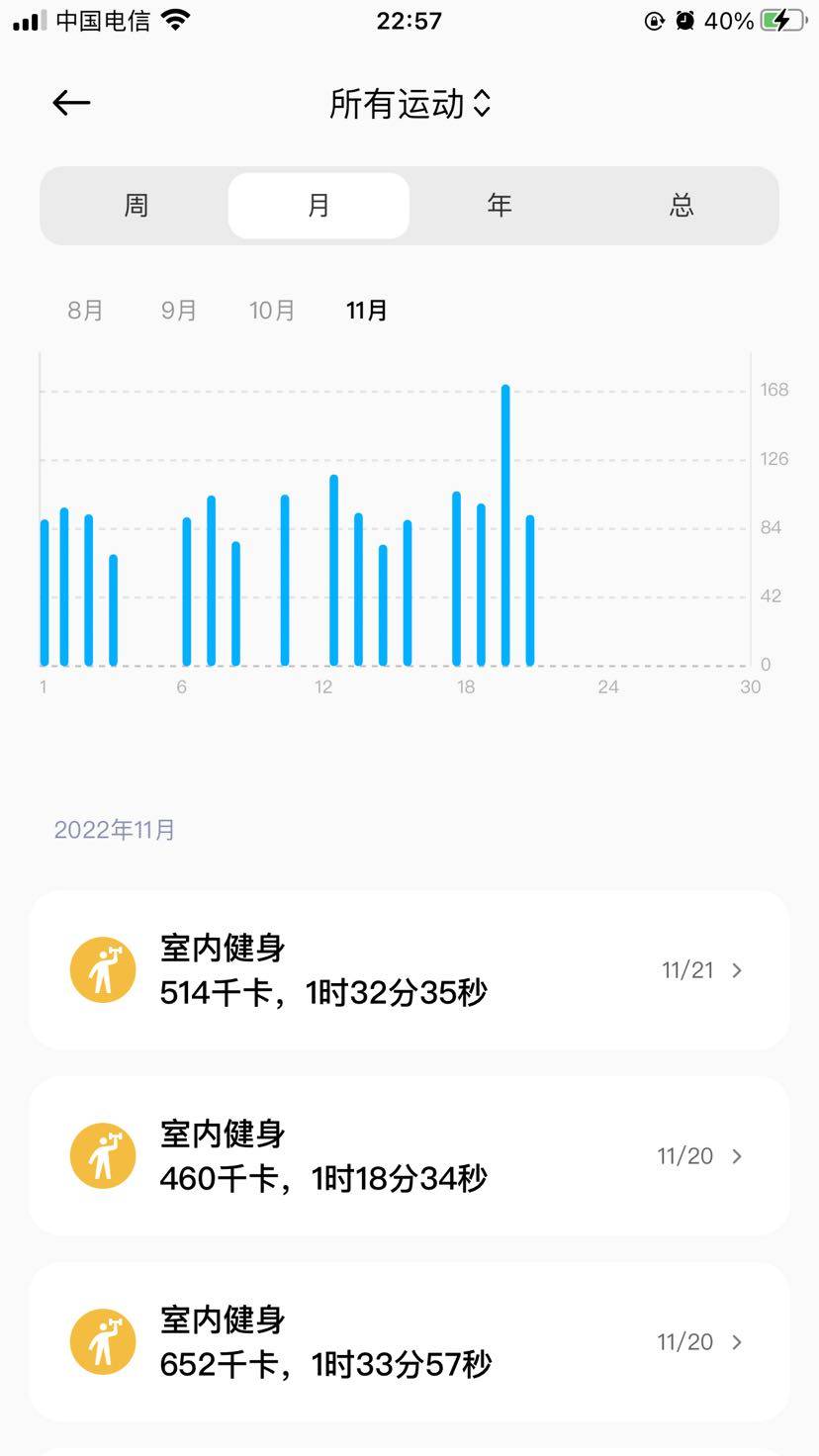The width and height of the screenshot is (819, 1456).
Task: Select the 11月 month label
Action: [367, 311]
